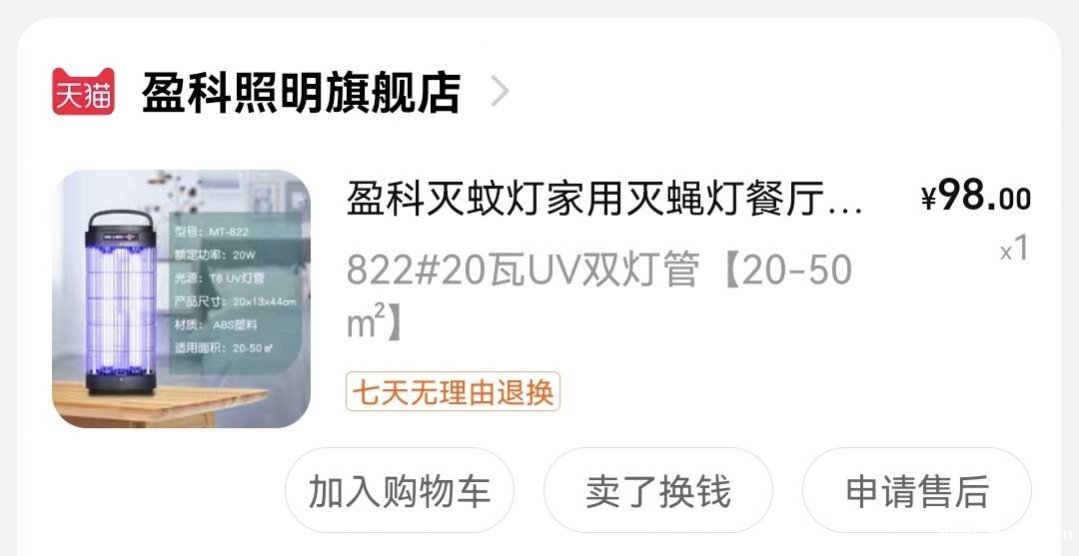Select the 卖了换钱 resell button
The width and height of the screenshot is (1079, 556).
(x=658, y=491)
